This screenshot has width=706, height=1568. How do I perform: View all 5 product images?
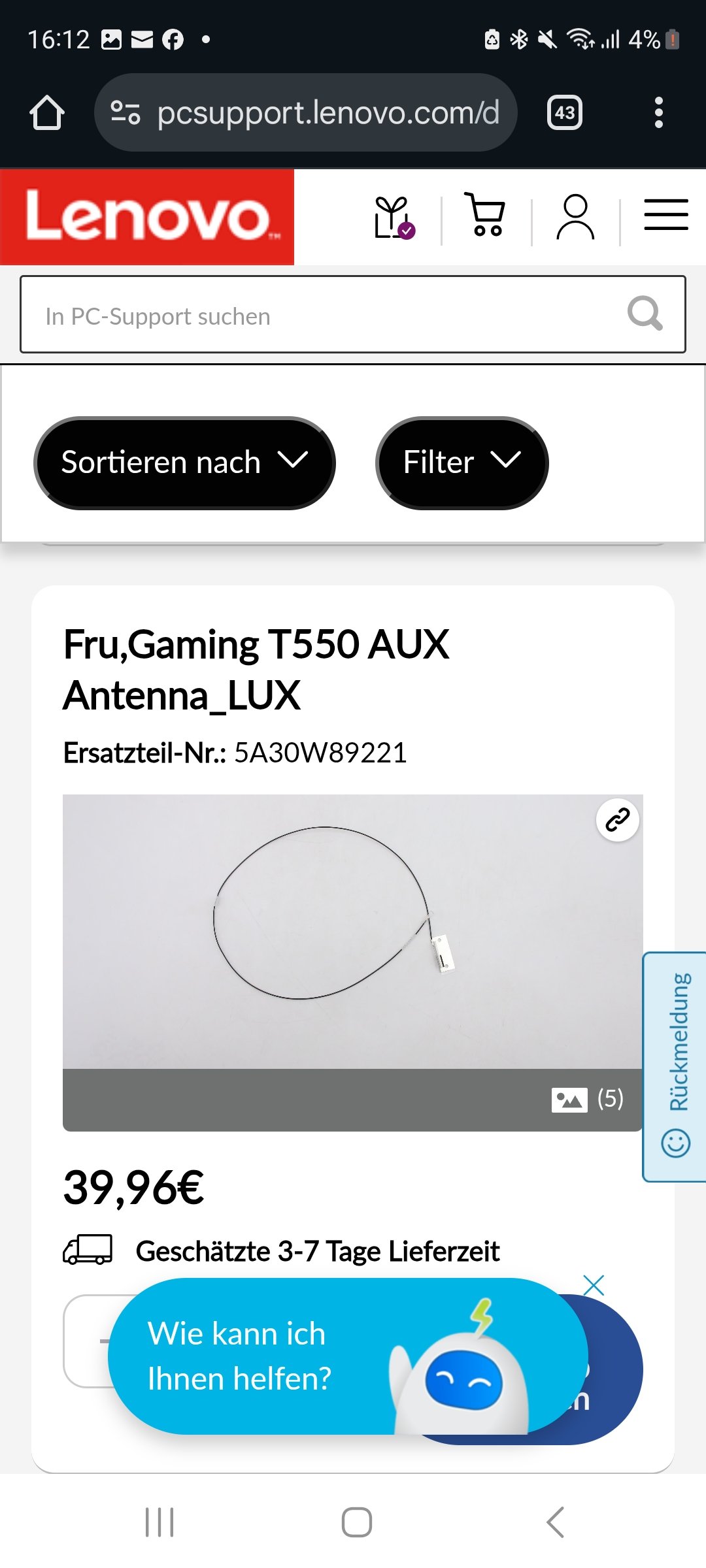(587, 1100)
